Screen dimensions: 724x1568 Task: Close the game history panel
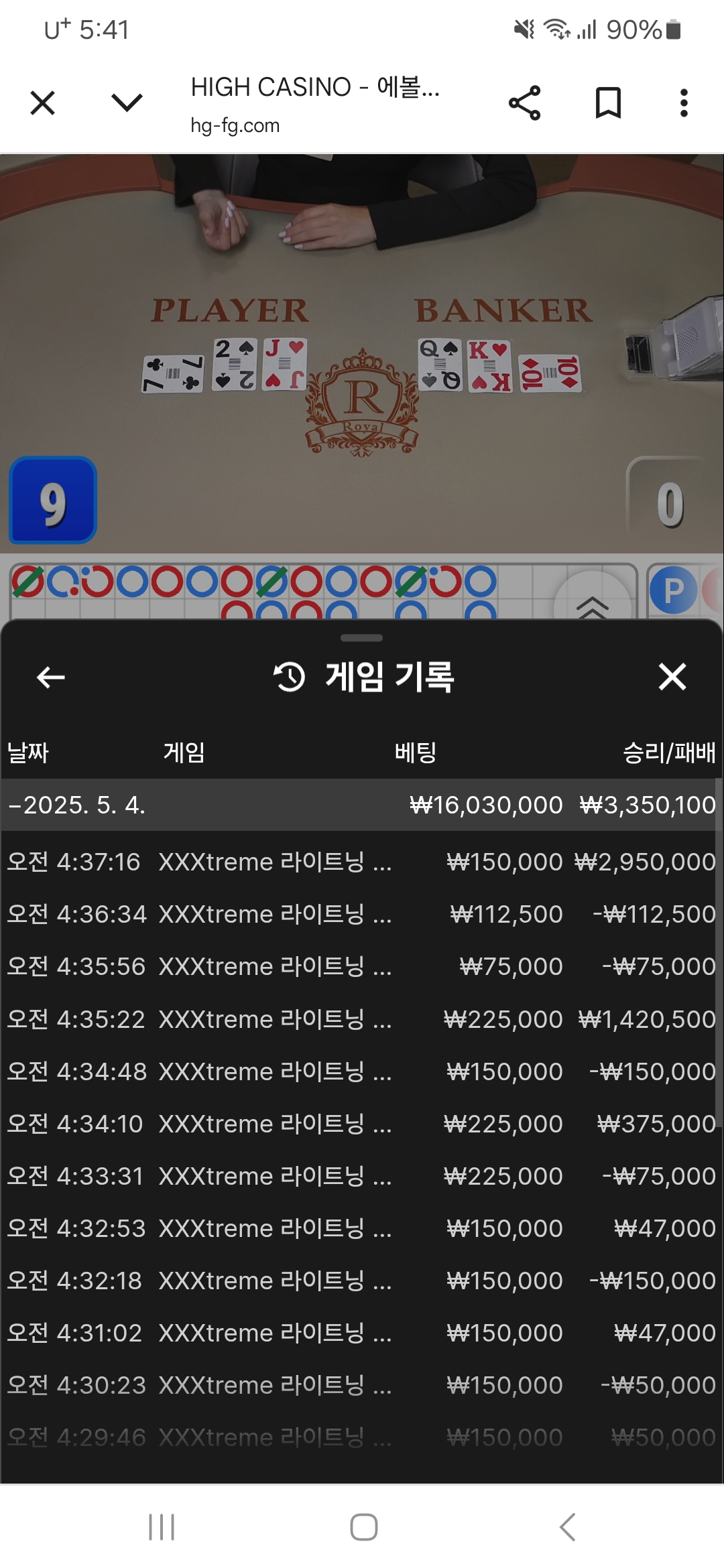(x=672, y=677)
